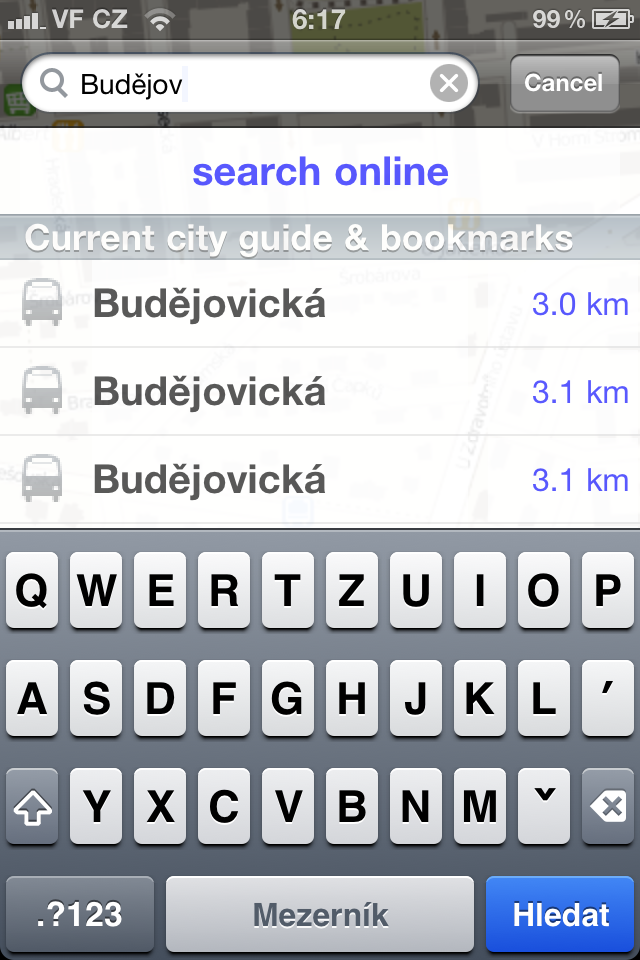Clear the Budějov search text
The height and width of the screenshot is (960, 640).
450,84
